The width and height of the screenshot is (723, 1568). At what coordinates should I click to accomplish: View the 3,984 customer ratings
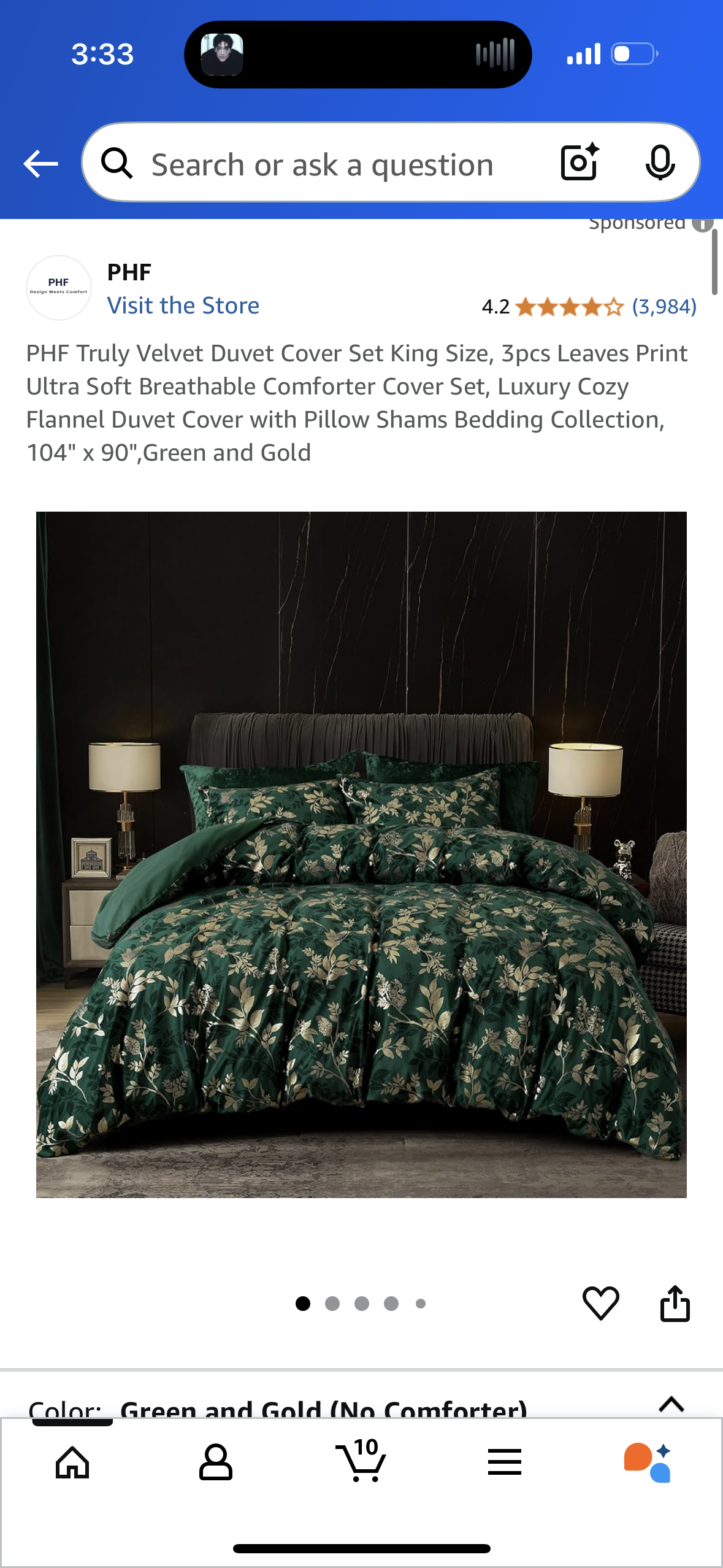[x=664, y=306]
